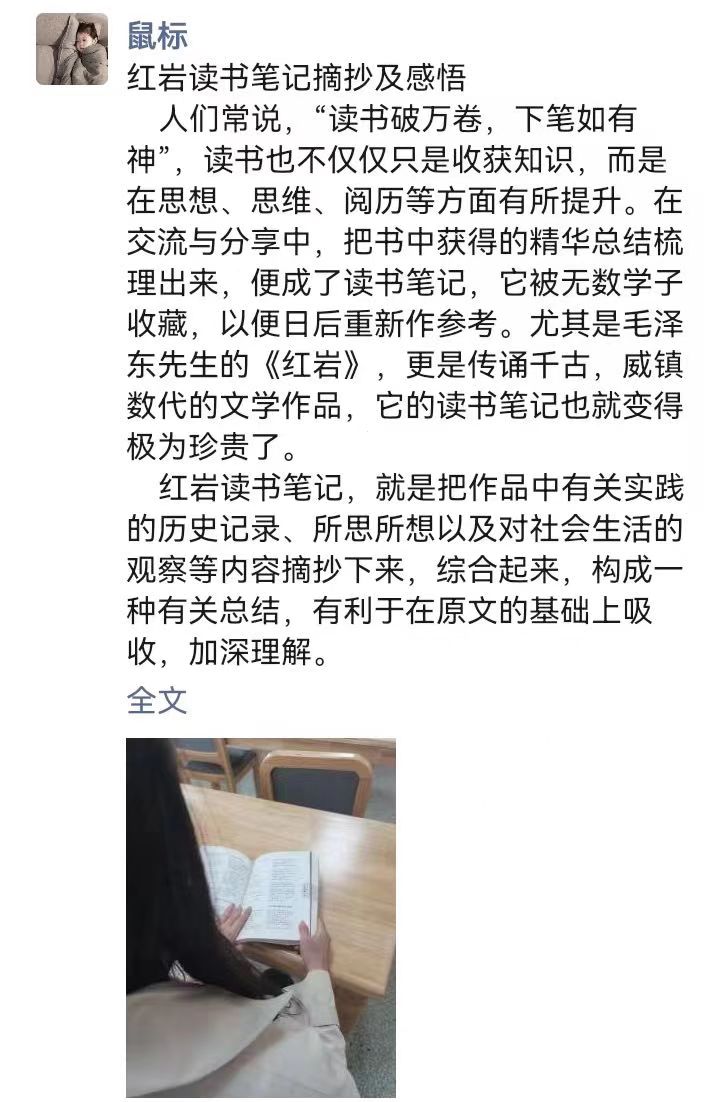Open the attached reading photo
This screenshot has height=1102, width=720.
pos(261,917)
